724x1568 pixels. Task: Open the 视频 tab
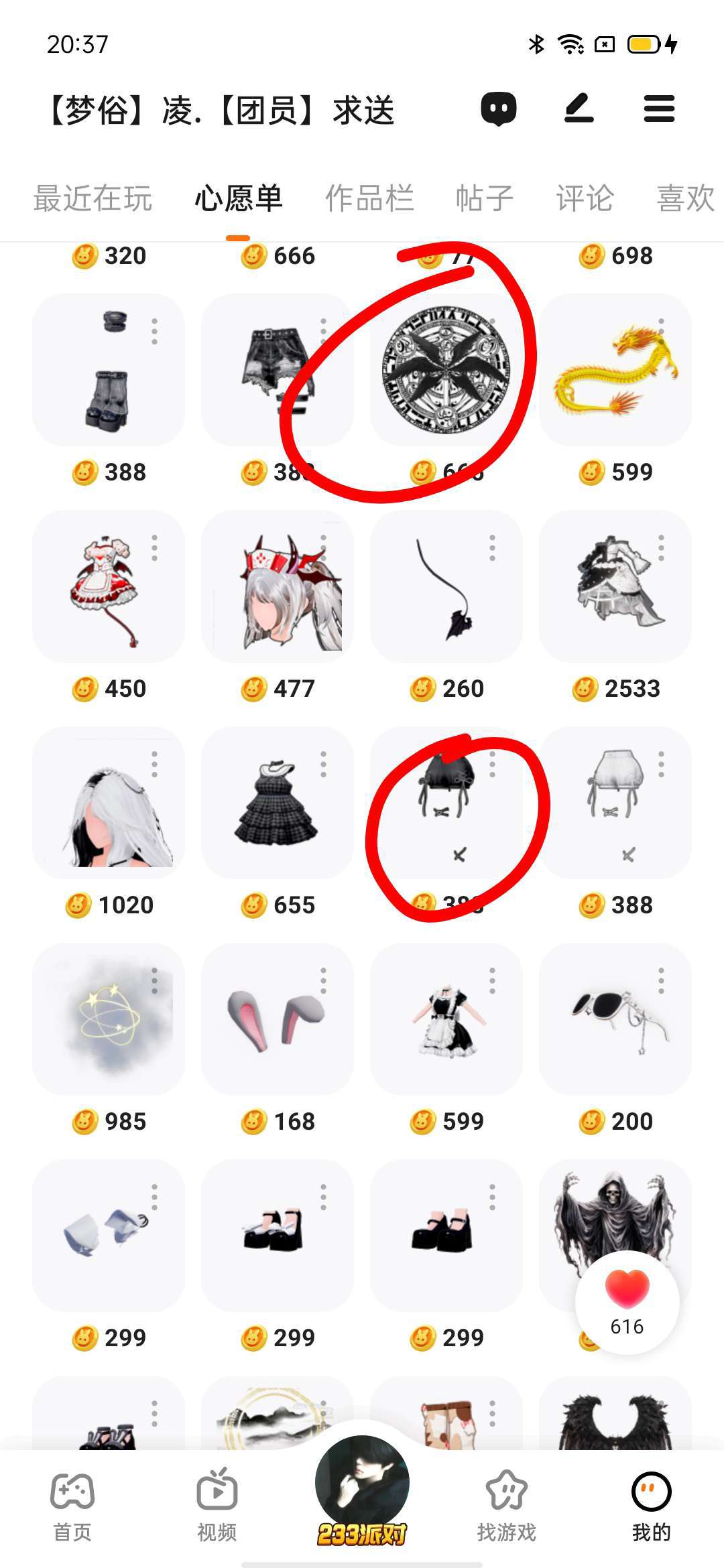pos(217,1504)
